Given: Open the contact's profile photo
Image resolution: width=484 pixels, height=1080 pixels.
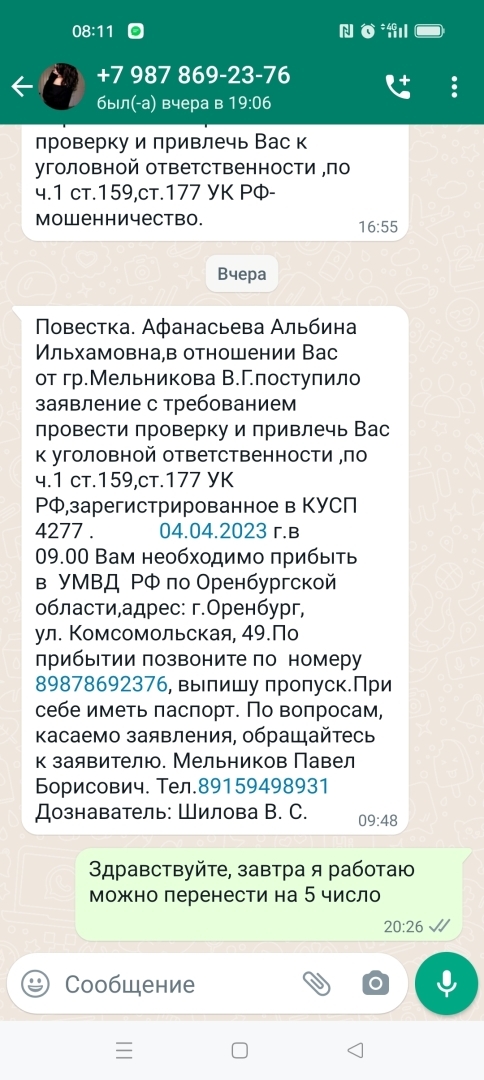Looking at the screenshot, I should 61,87.
